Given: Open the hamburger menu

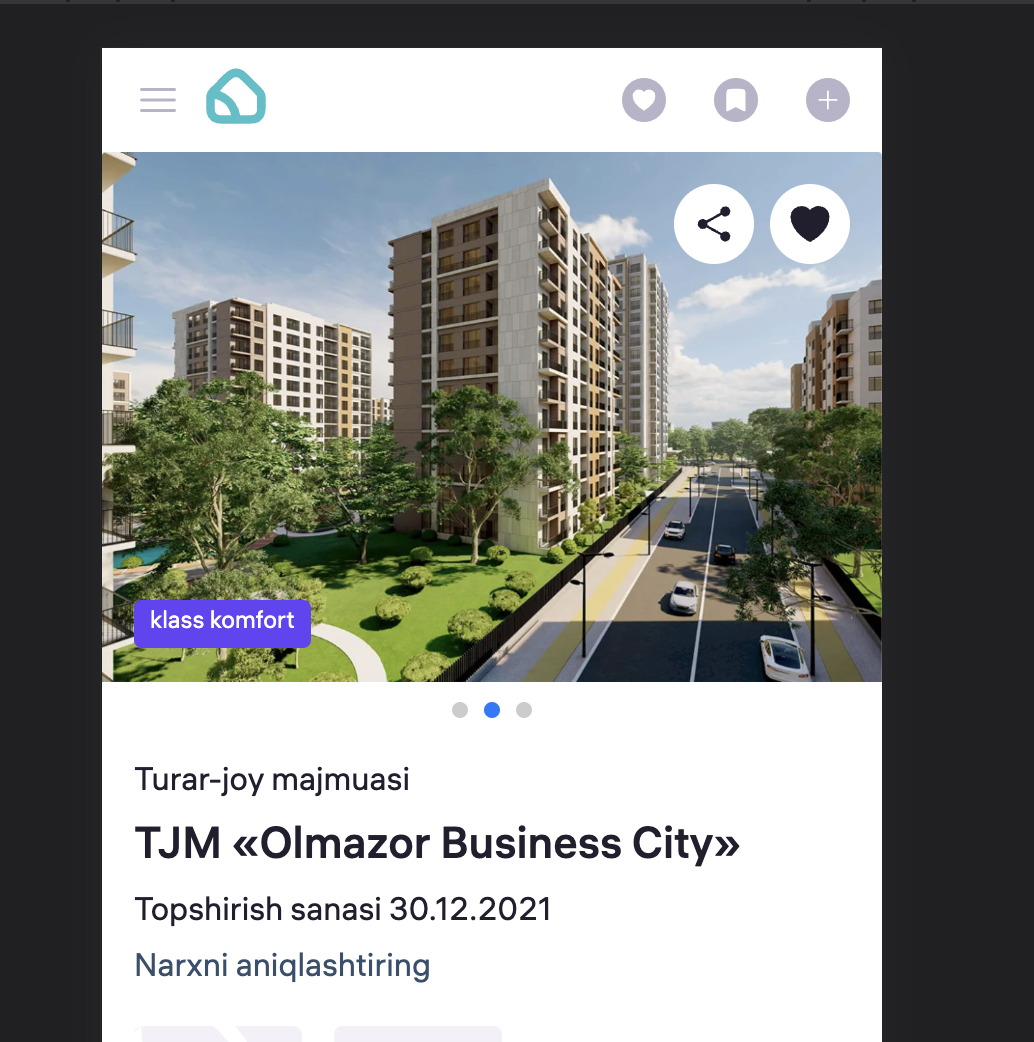Looking at the screenshot, I should [157, 100].
